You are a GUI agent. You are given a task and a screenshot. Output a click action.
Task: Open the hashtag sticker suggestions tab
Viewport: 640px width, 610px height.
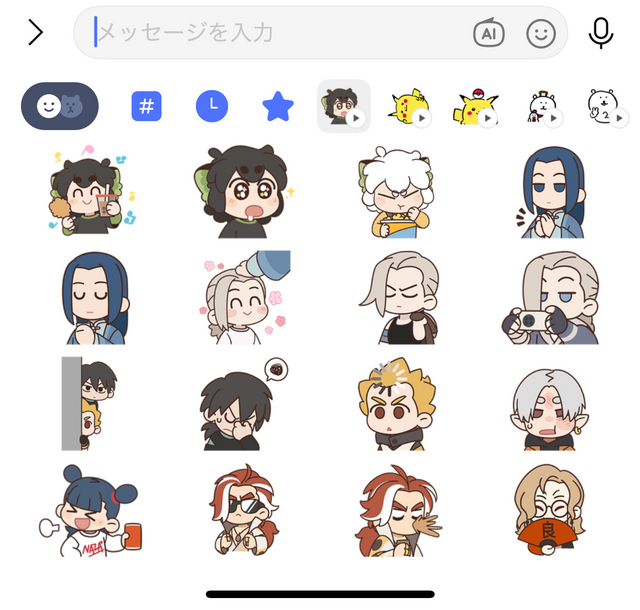point(146,106)
